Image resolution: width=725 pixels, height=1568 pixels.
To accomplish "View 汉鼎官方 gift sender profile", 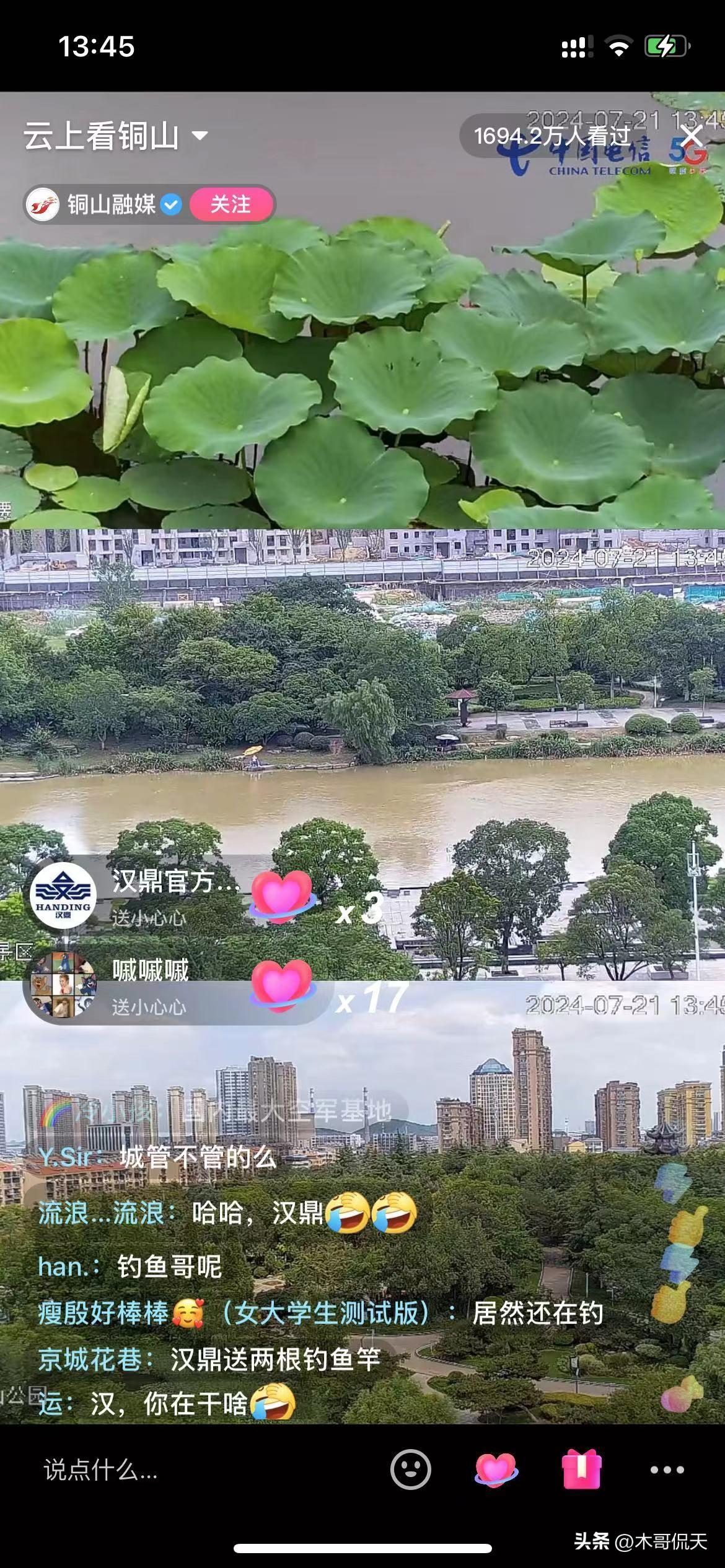I will (x=63, y=895).
